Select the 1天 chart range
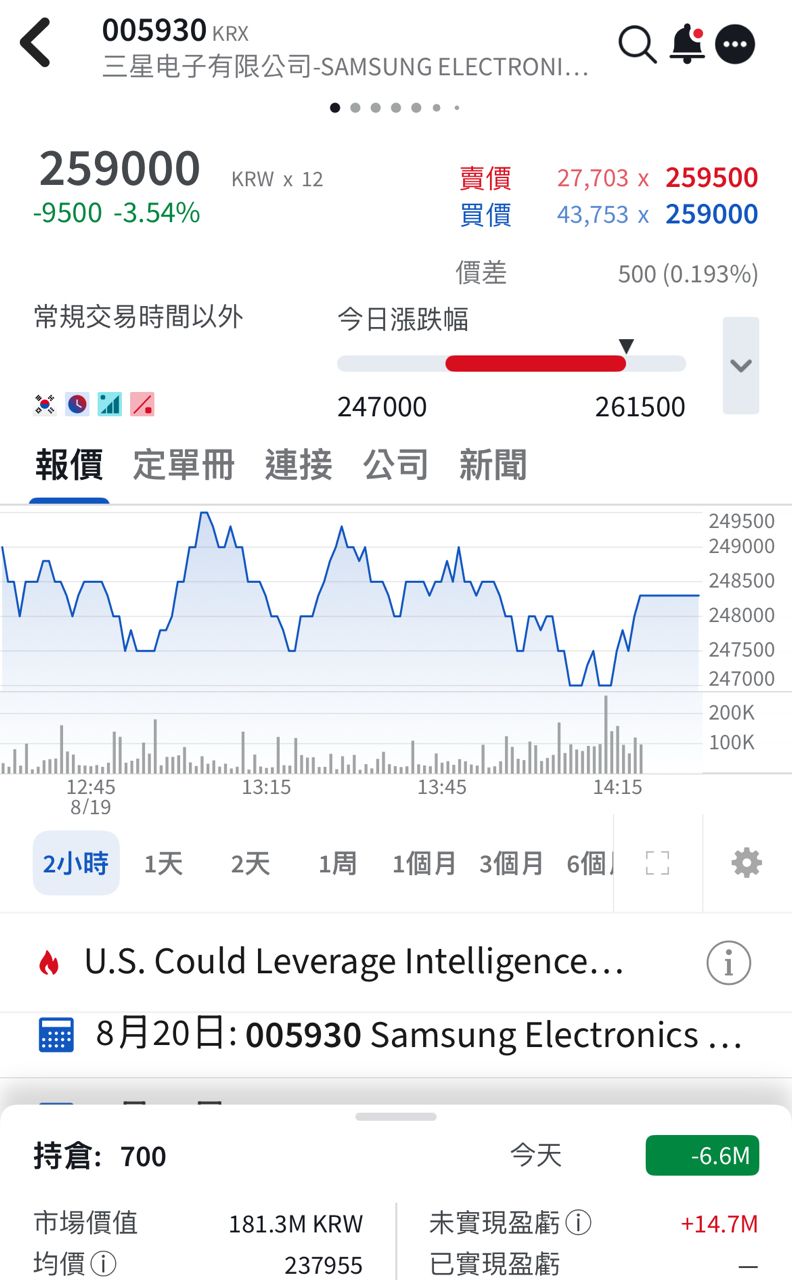 pos(163,864)
